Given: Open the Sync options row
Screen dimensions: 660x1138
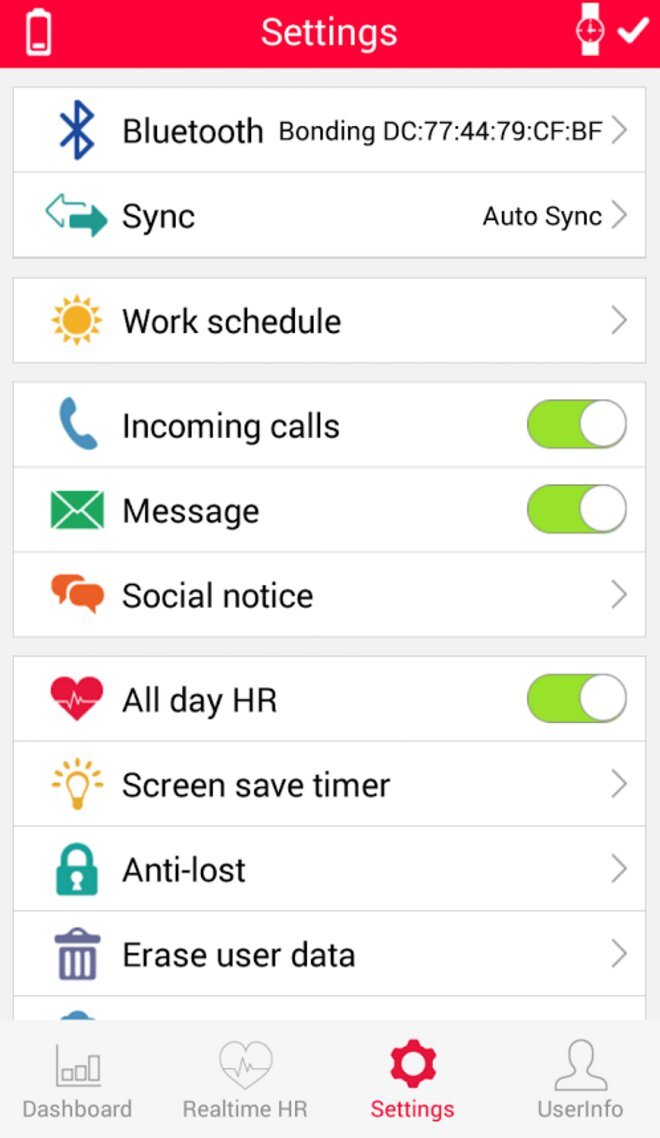Looking at the screenshot, I should [329, 216].
